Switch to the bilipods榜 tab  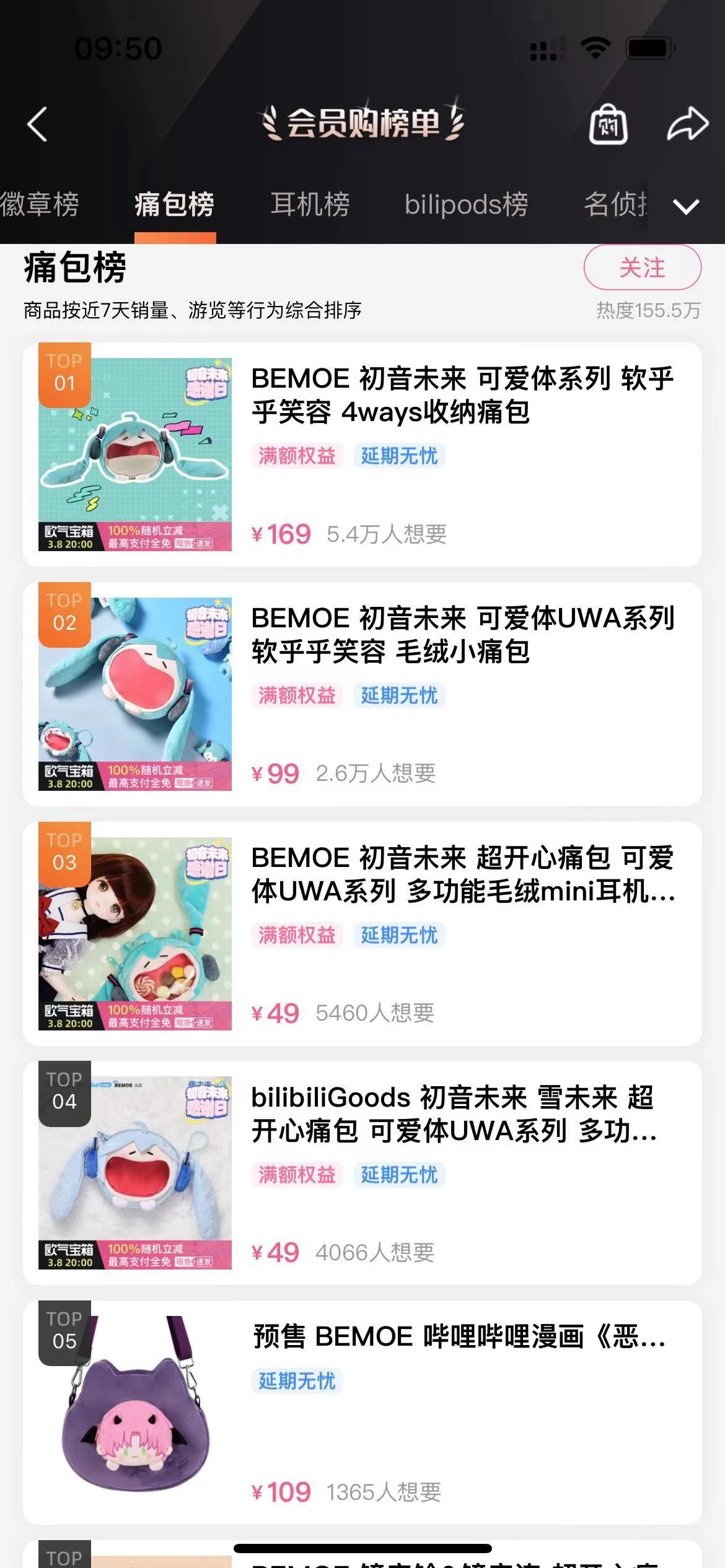[466, 204]
